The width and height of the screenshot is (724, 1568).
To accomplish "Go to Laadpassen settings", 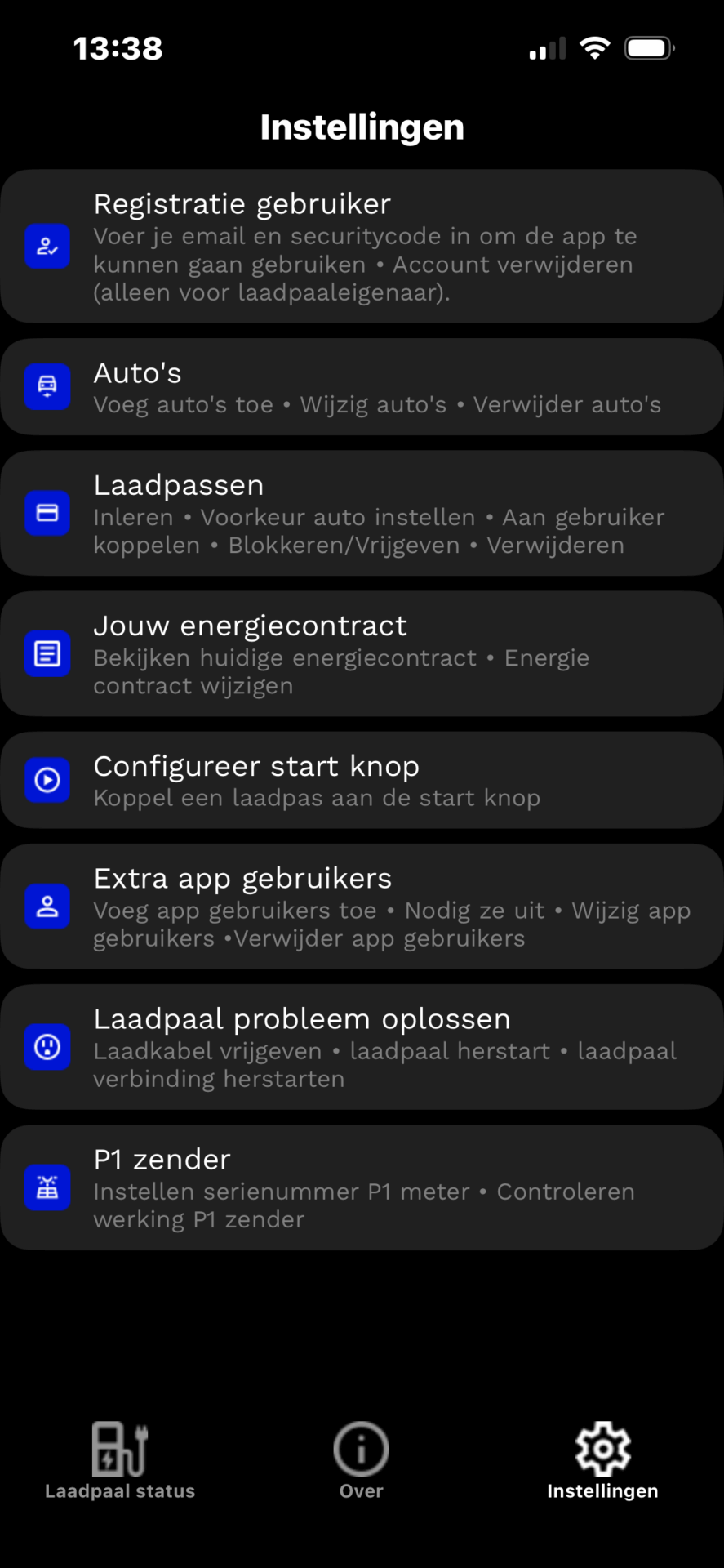I will coord(362,514).
